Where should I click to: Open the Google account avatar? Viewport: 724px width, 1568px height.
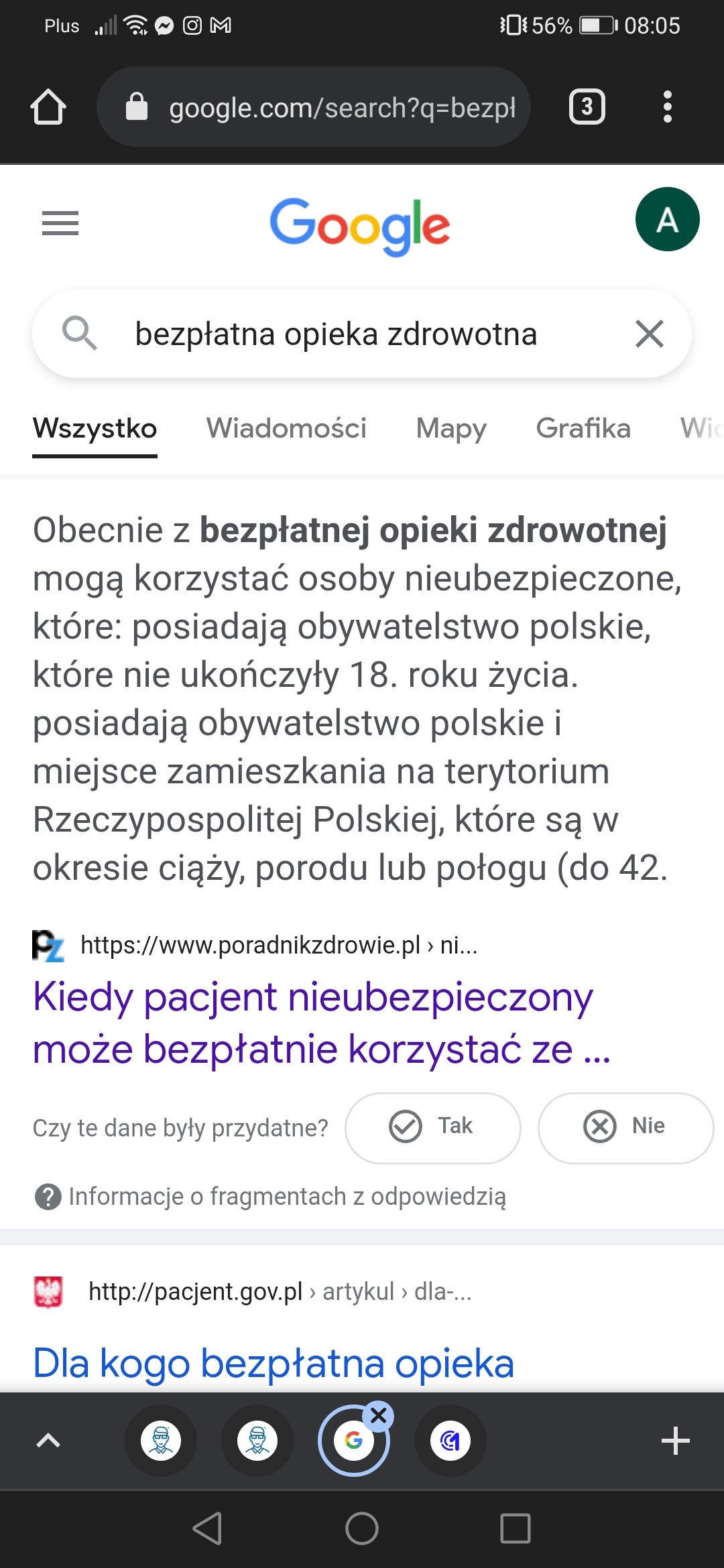coord(667,220)
